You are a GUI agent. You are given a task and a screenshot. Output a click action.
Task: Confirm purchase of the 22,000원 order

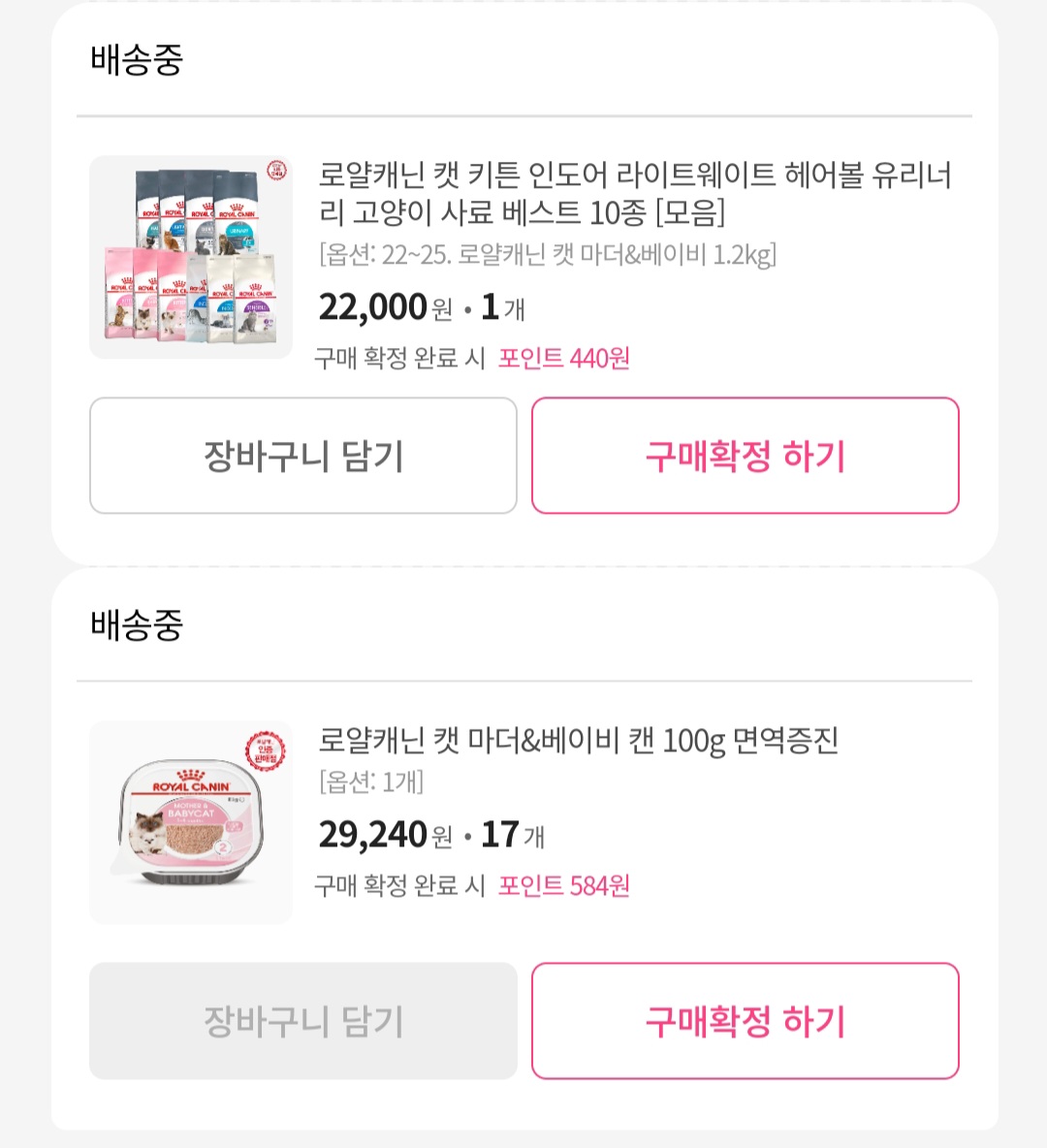click(745, 456)
